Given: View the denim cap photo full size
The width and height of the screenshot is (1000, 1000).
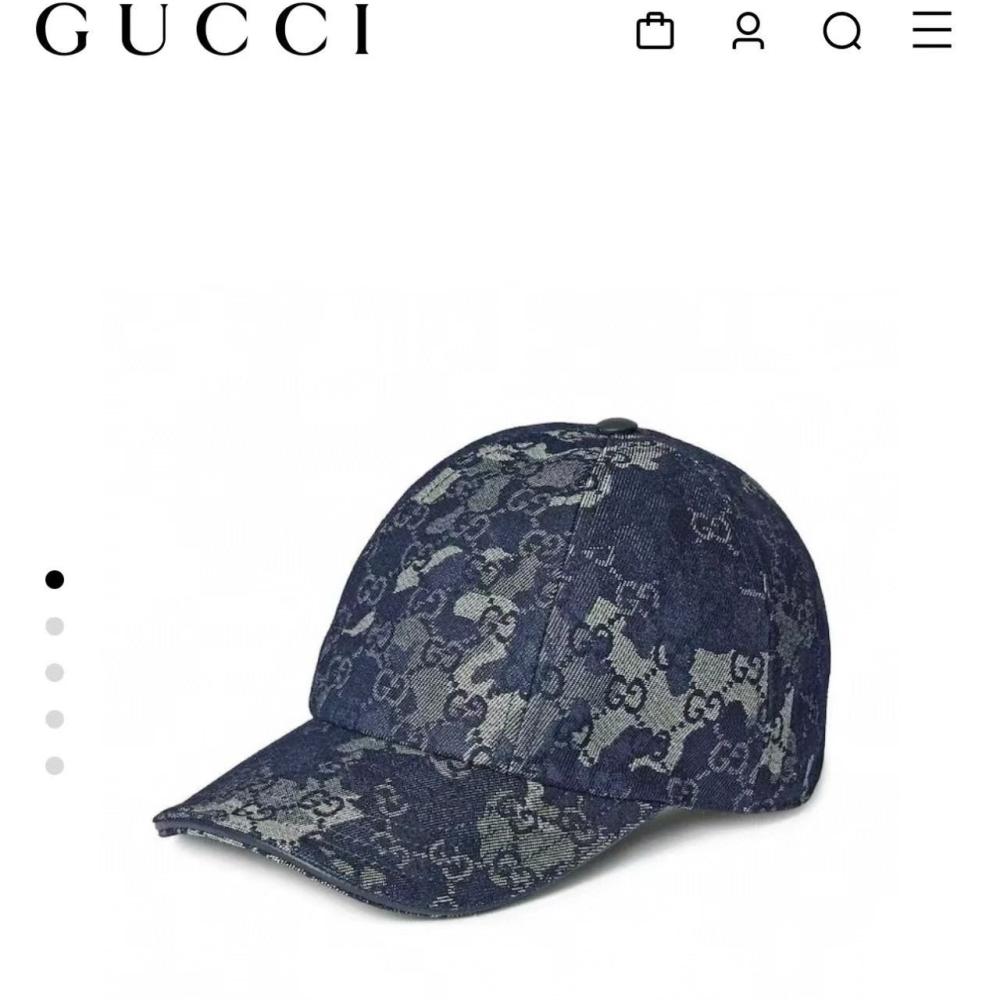Looking at the screenshot, I should [500, 660].
